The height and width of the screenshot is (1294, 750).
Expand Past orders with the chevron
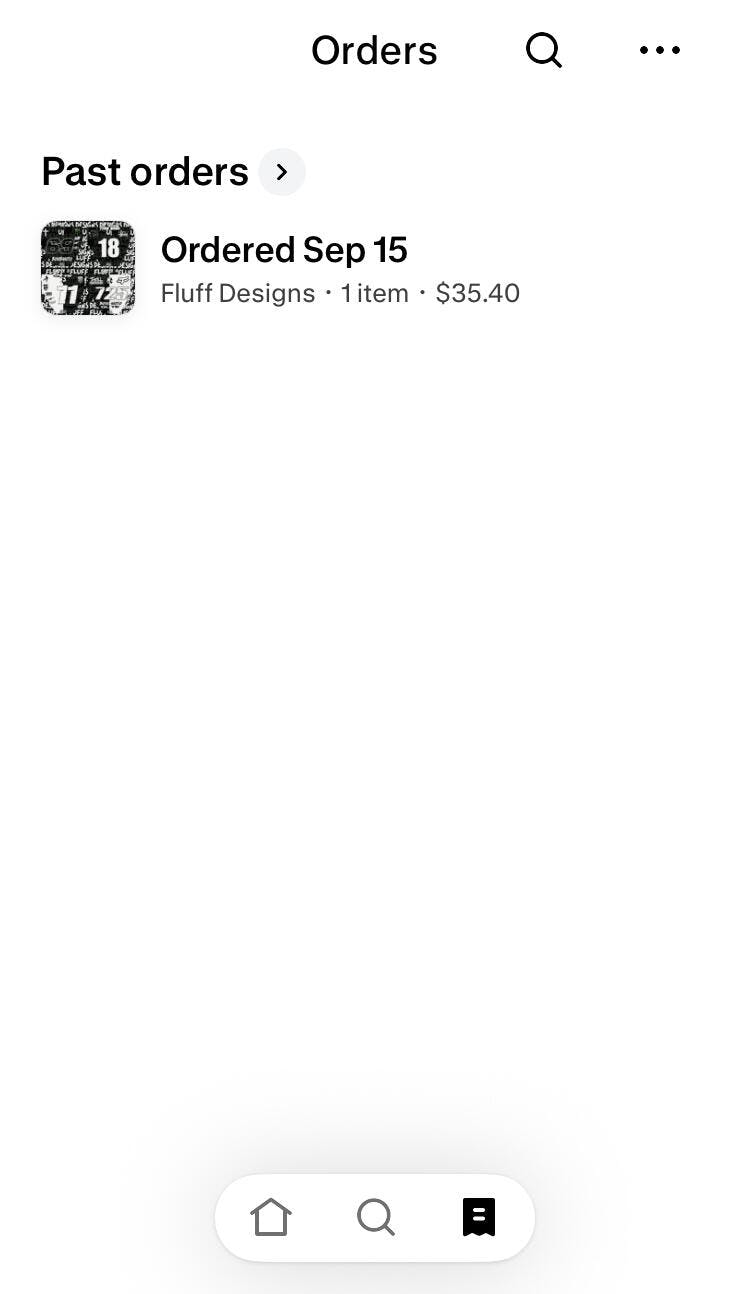coord(282,172)
